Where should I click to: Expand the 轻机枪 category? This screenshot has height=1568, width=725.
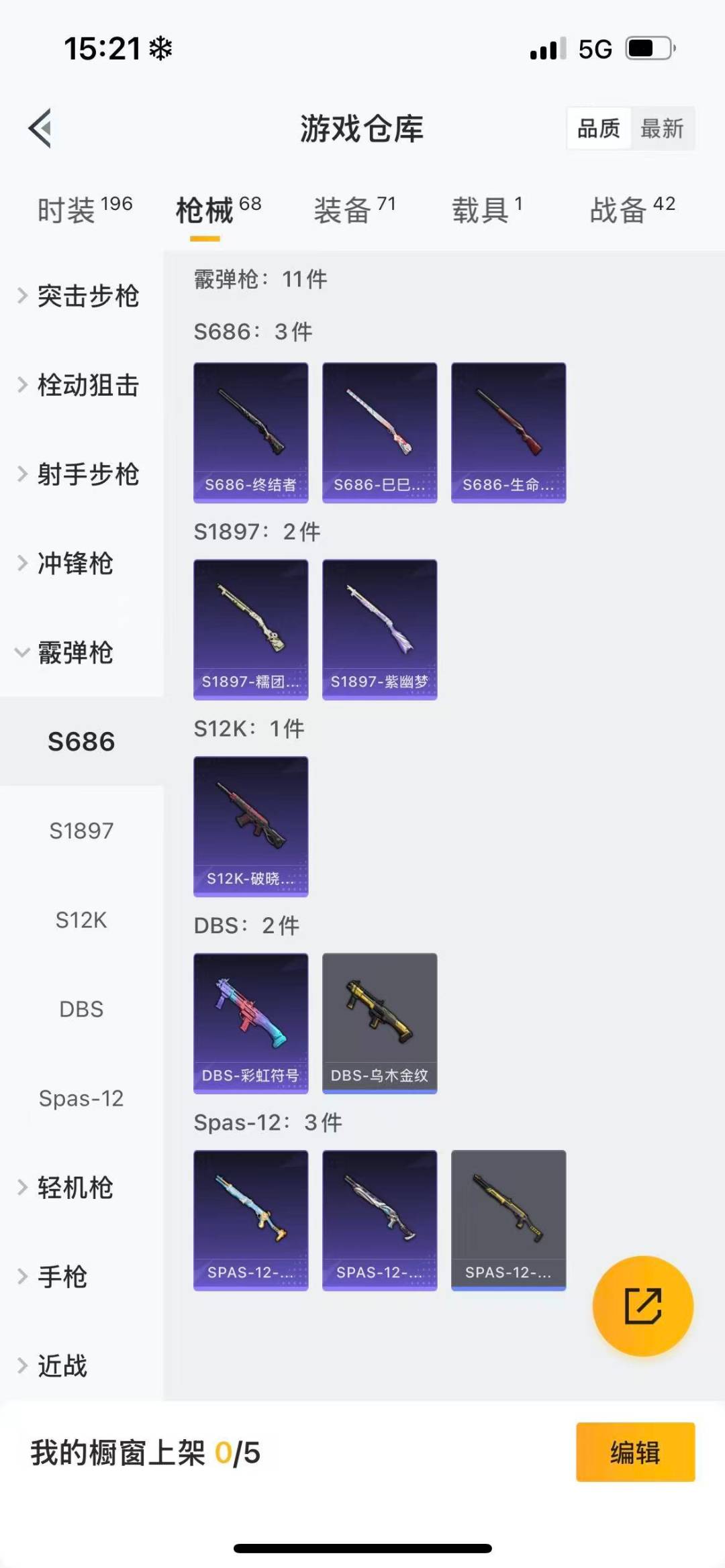(x=74, y=1188)
